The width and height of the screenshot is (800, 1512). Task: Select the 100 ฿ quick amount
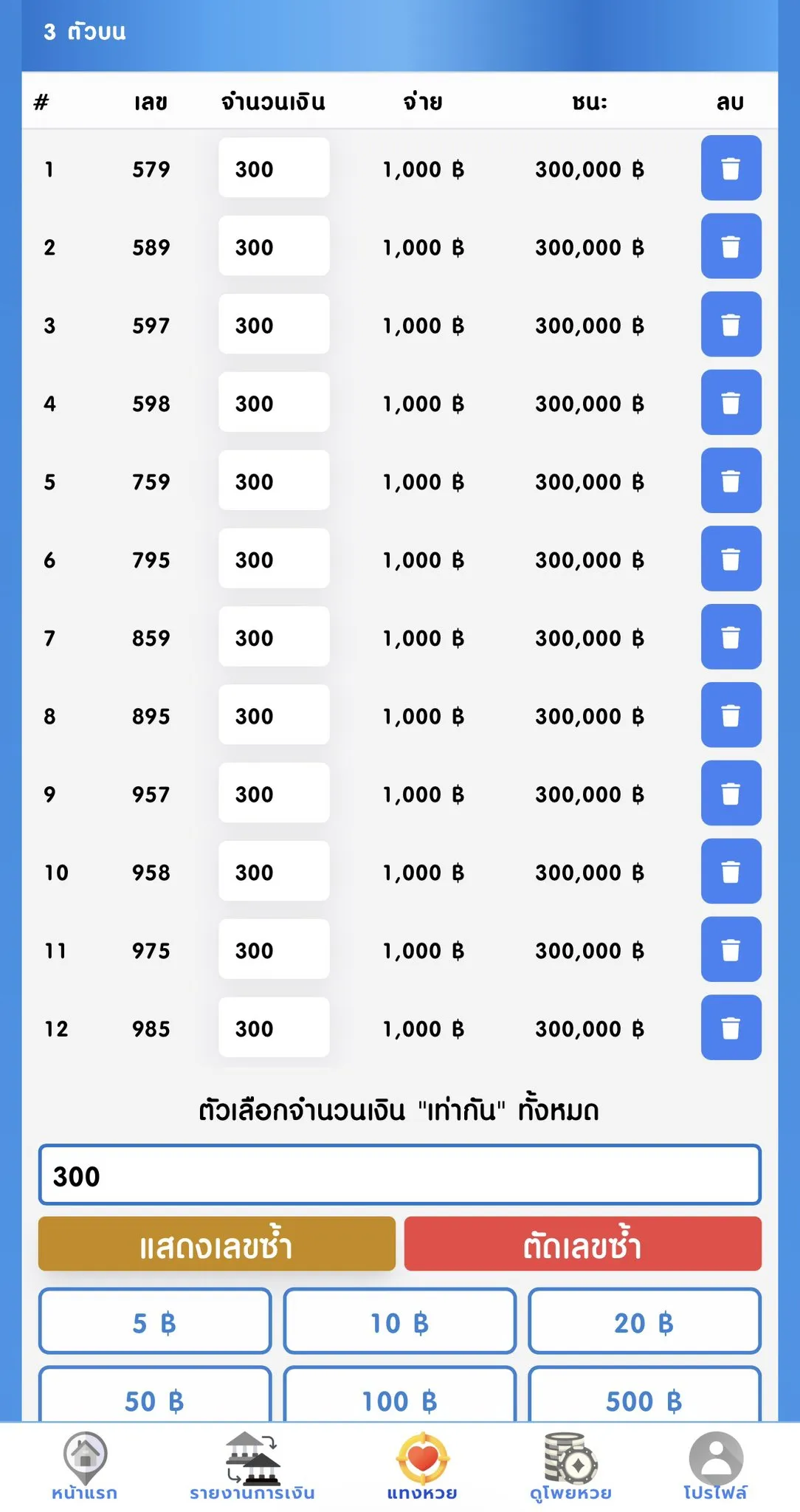click(x=400, y=1395)
